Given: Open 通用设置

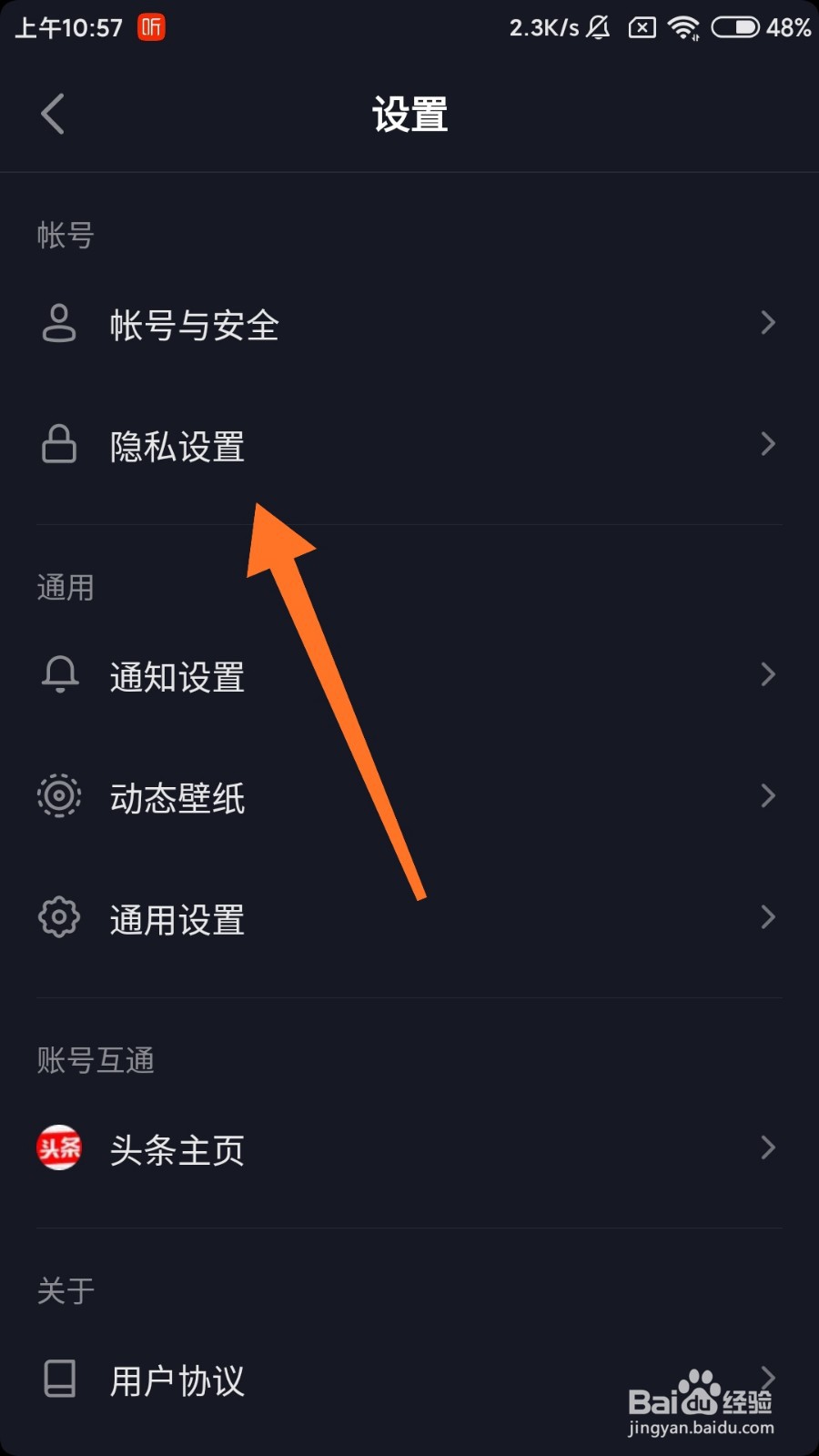Looking at the screenshot, I should [409, 918].
